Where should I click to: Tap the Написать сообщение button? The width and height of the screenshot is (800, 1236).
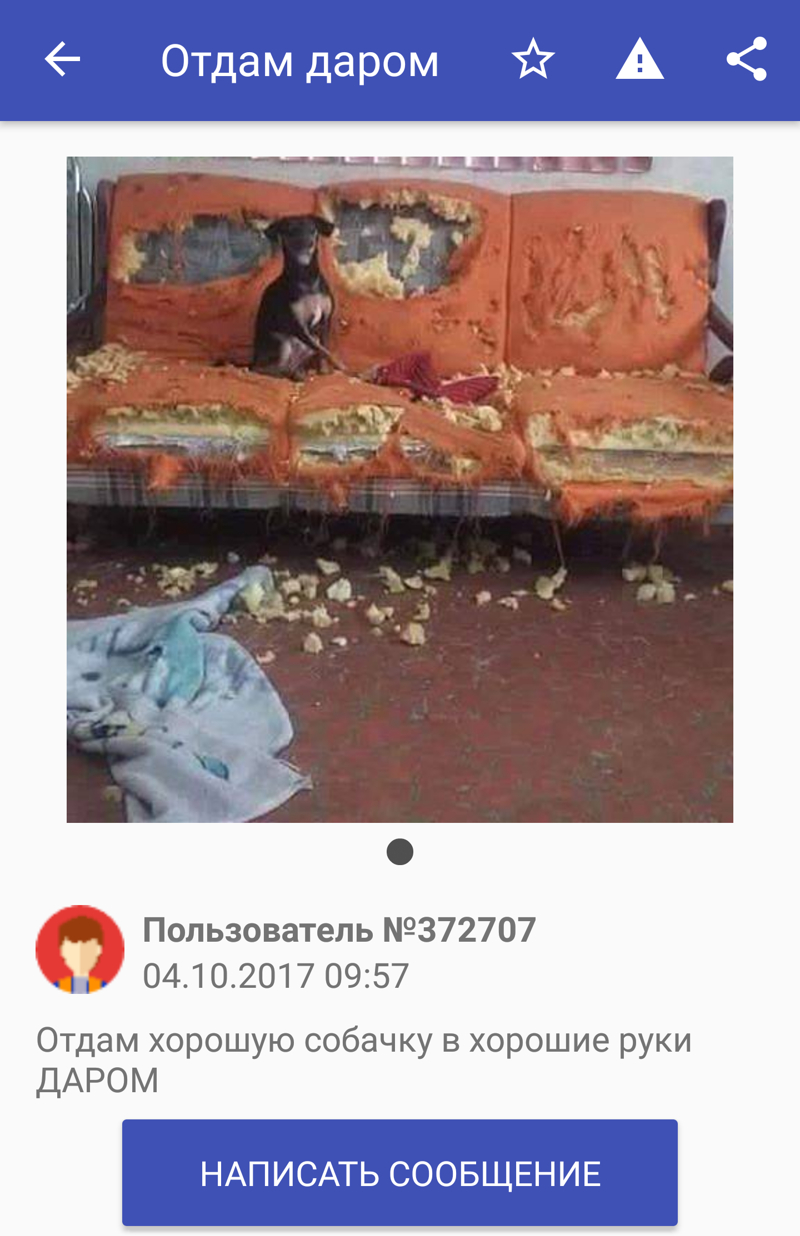(x=400, y=1173)
